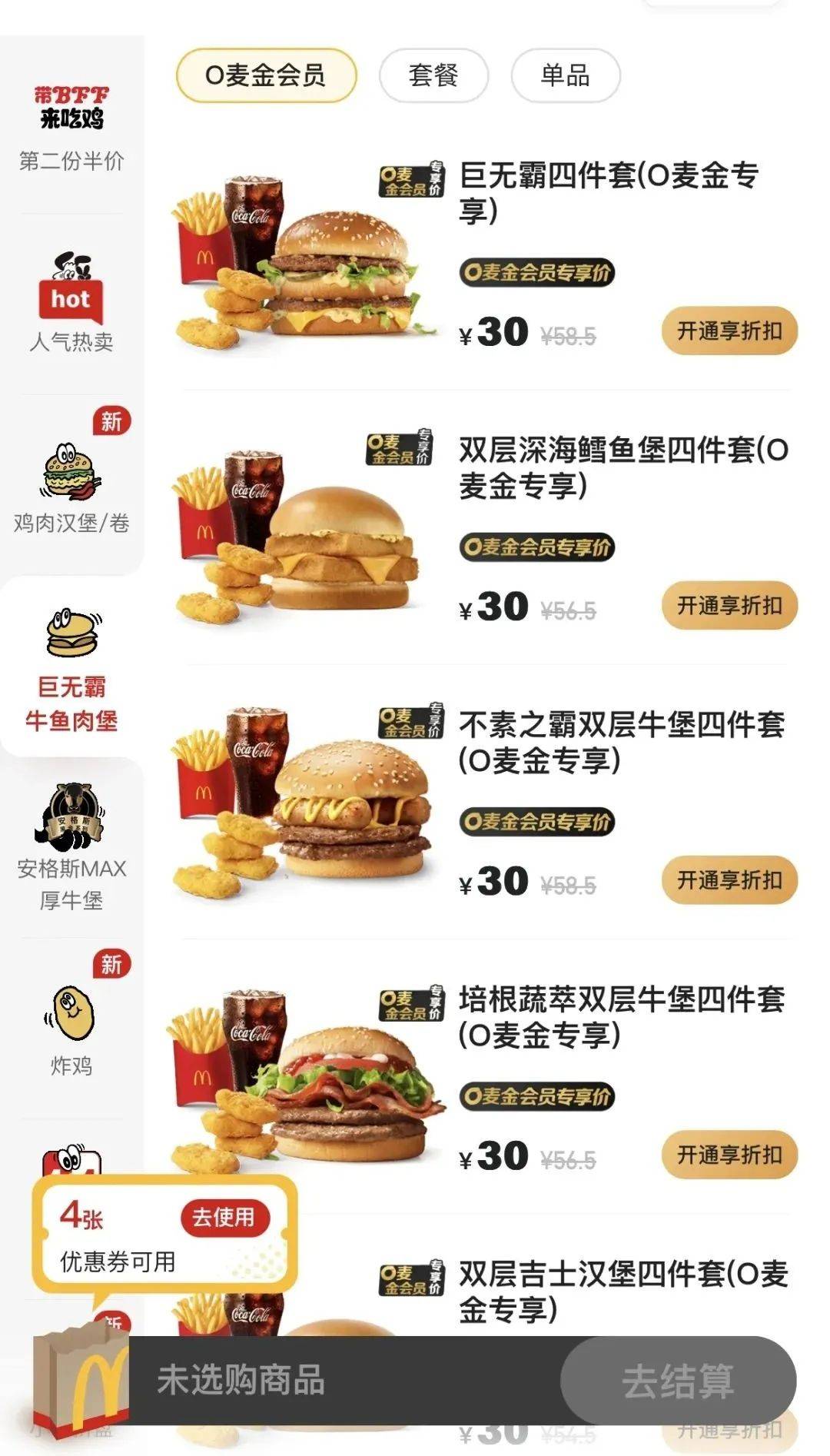Image resolution: width=830 pixels, height=1456 pixels.
Task: Tap 开通享折扣 for 双层深海鳕鱼堡四件套
Action: (x=729, y=606)
